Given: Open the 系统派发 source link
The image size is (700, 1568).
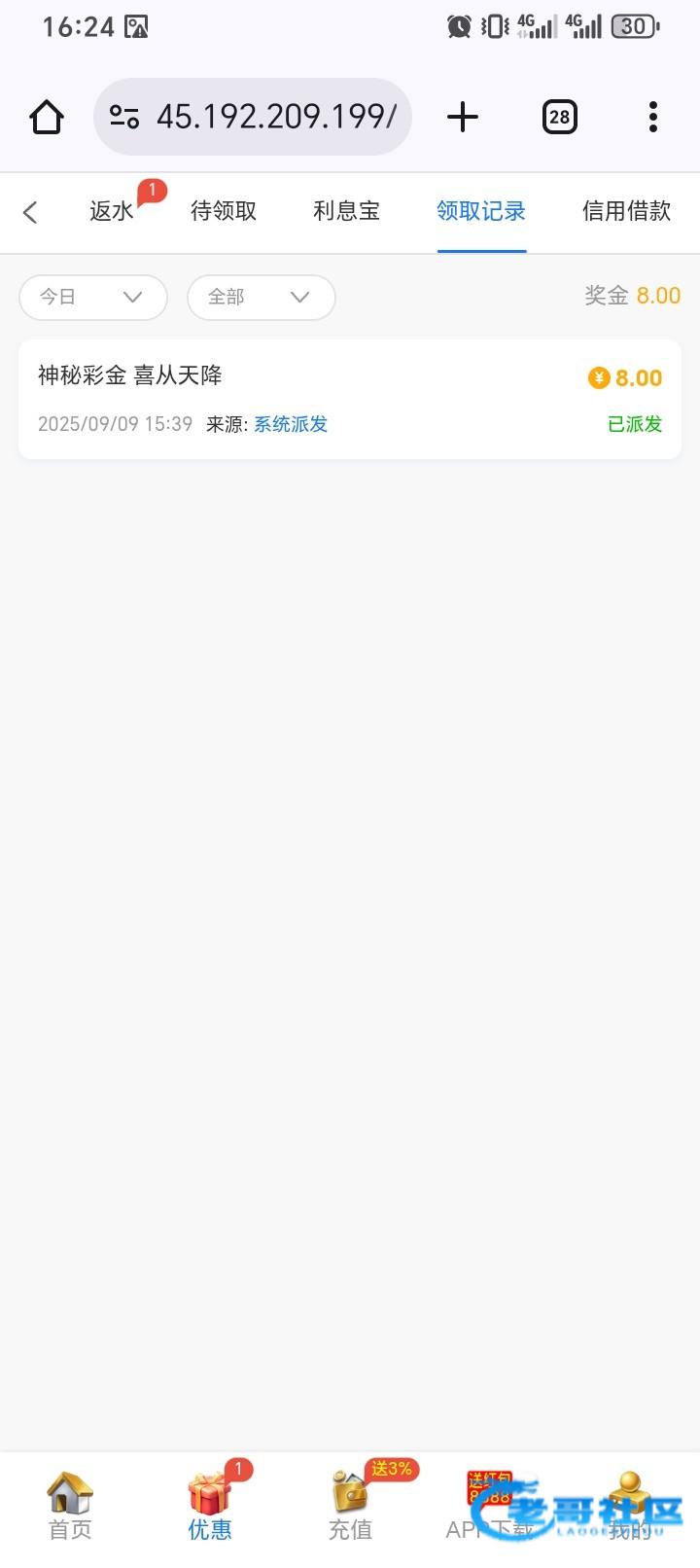Looking at the screenshot, I should [291, 424].
